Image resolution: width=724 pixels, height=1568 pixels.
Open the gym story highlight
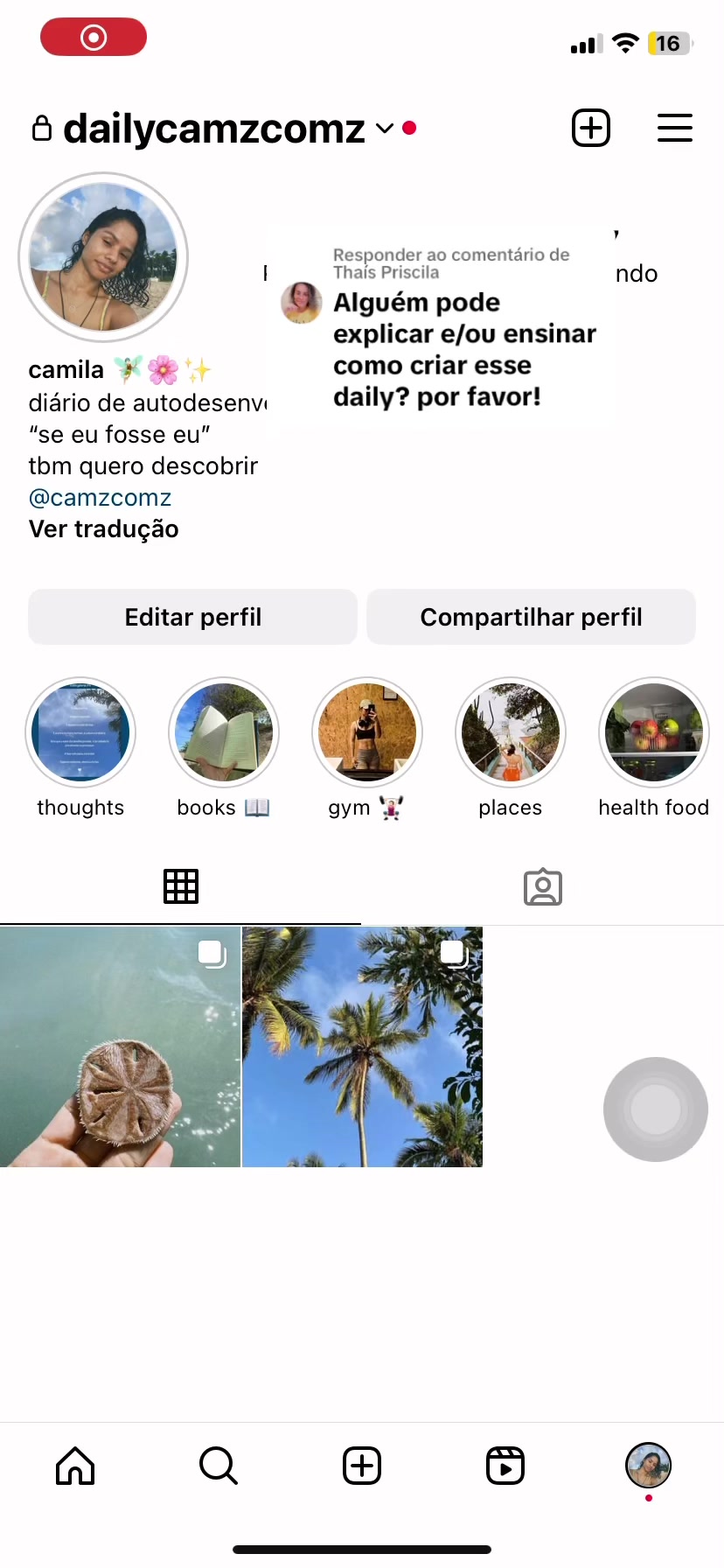click(x=367, y=733)
